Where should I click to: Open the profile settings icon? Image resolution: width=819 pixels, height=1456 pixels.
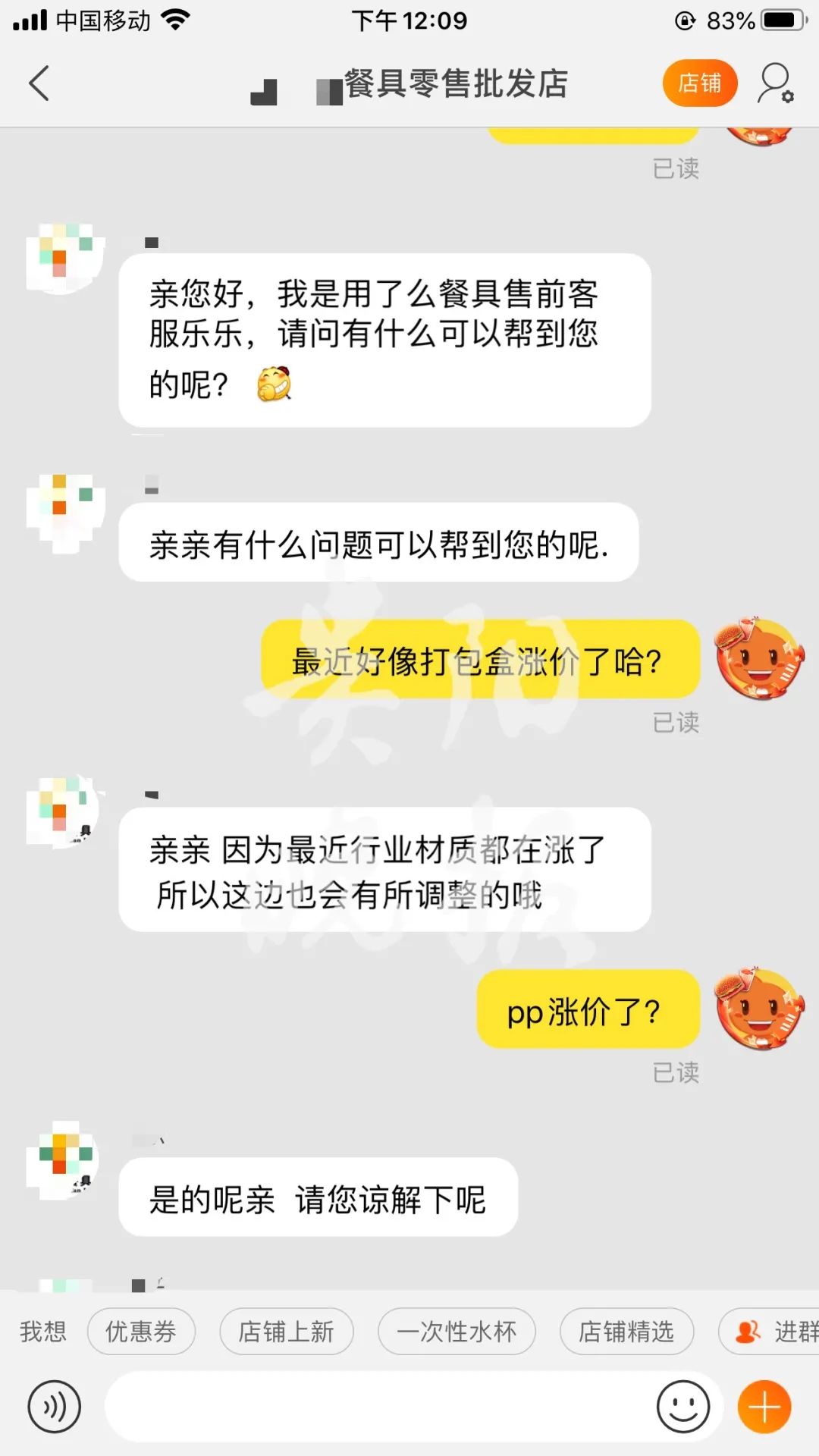[x=775, y=83]
